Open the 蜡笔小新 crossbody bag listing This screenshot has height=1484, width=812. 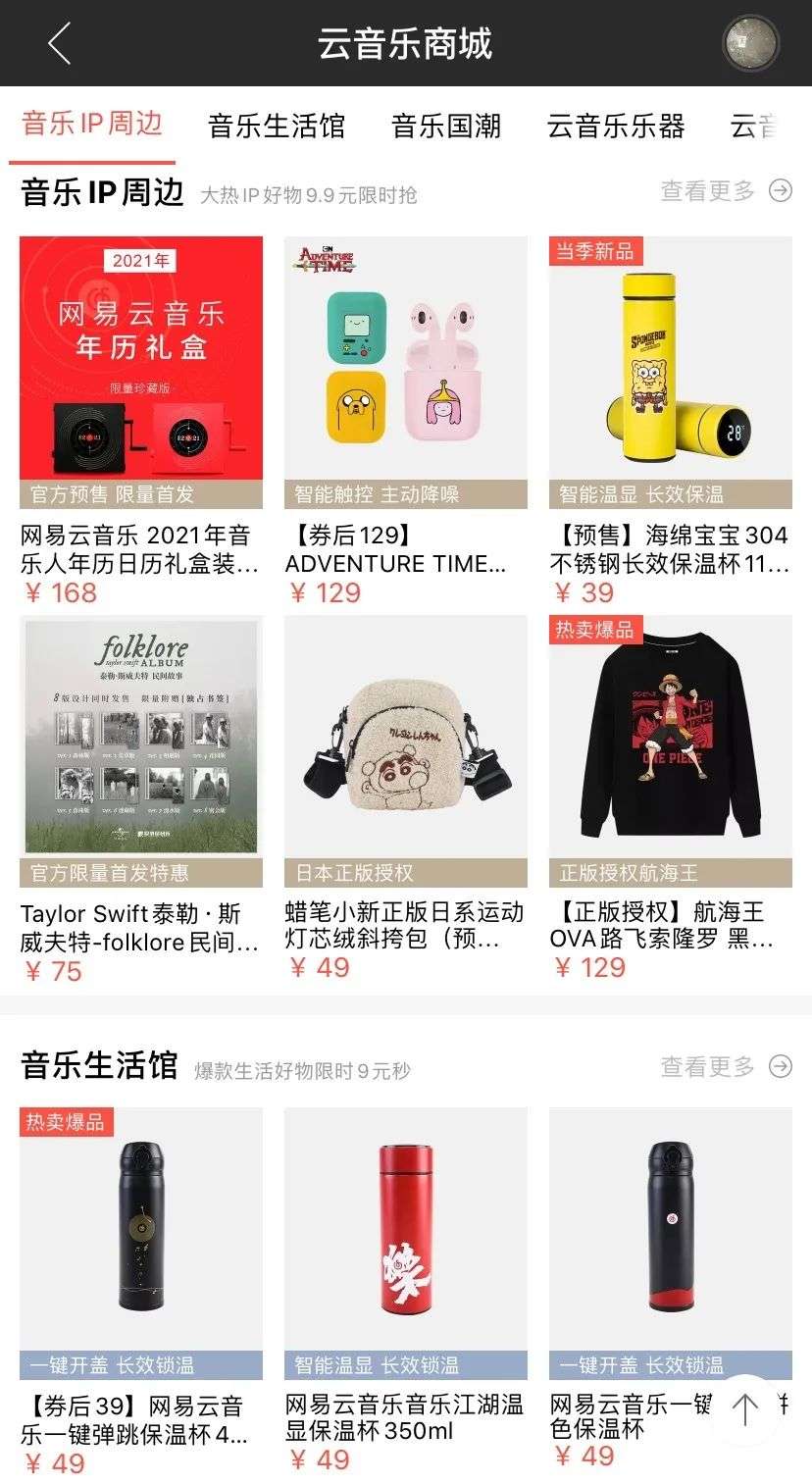pyautogui.click(x=407, y=745)
